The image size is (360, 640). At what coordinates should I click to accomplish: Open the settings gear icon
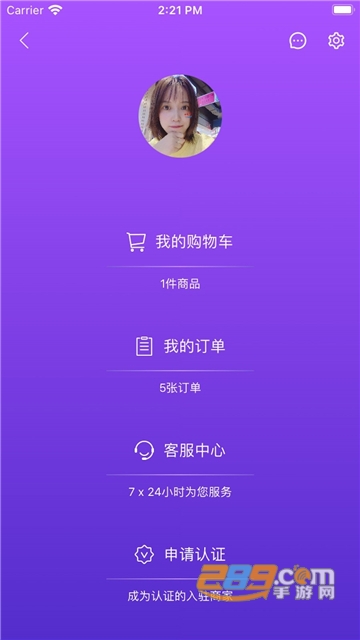click(x=336, y=41)
